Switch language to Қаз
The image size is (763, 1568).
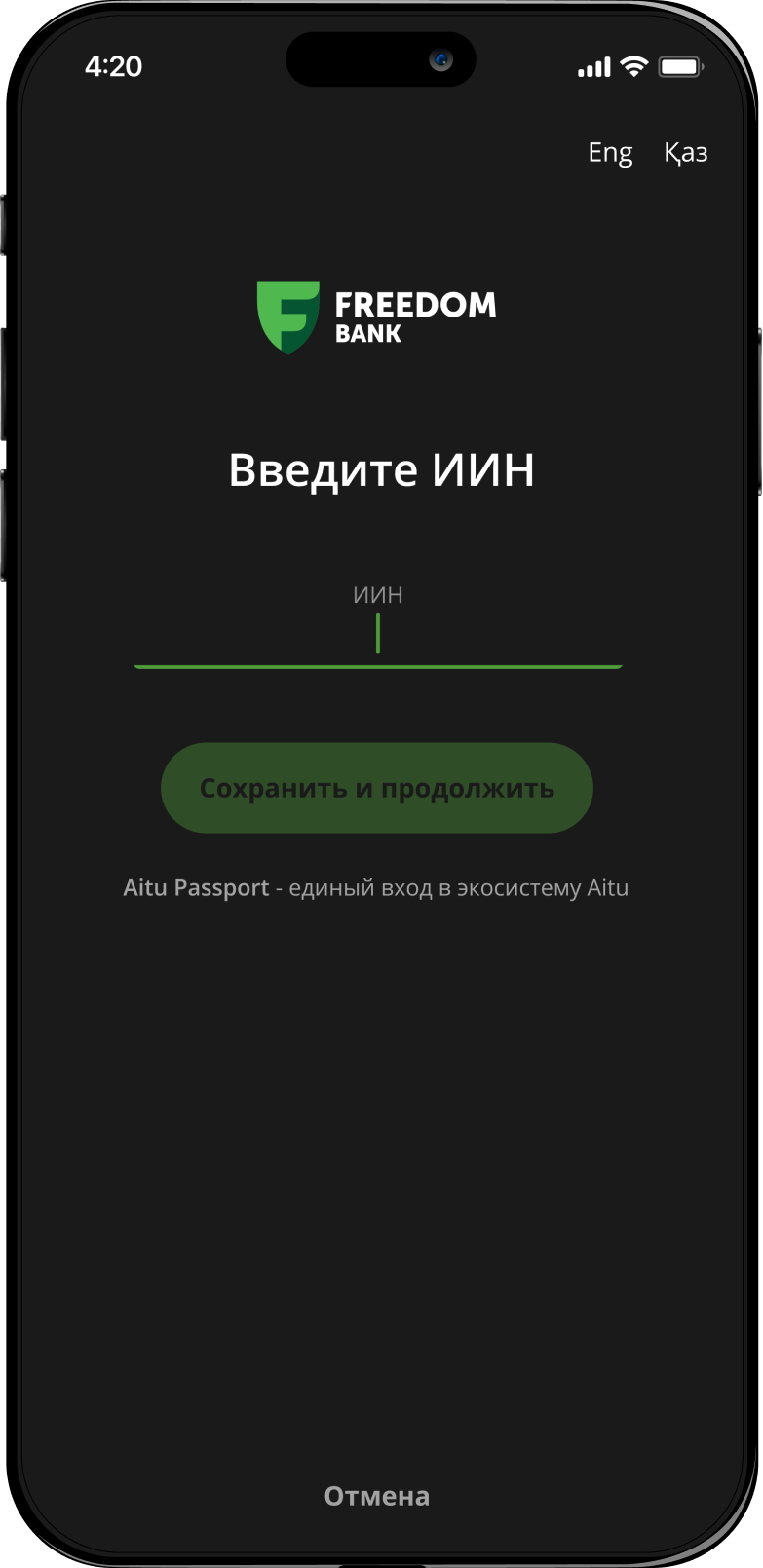click(x=685, y=153)
